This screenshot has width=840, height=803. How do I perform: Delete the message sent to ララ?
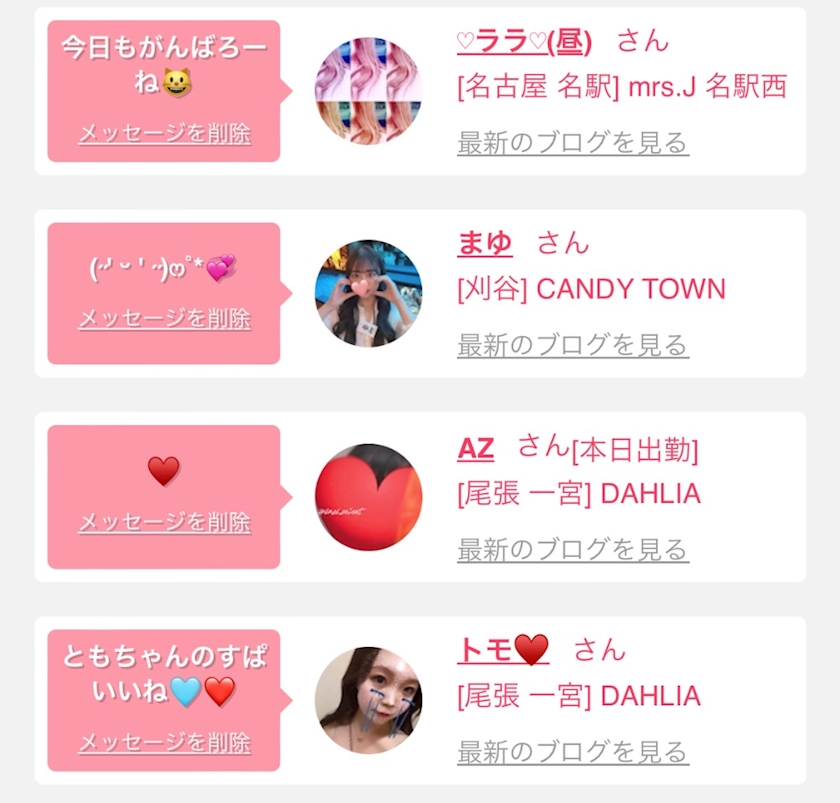coord(164,134)
